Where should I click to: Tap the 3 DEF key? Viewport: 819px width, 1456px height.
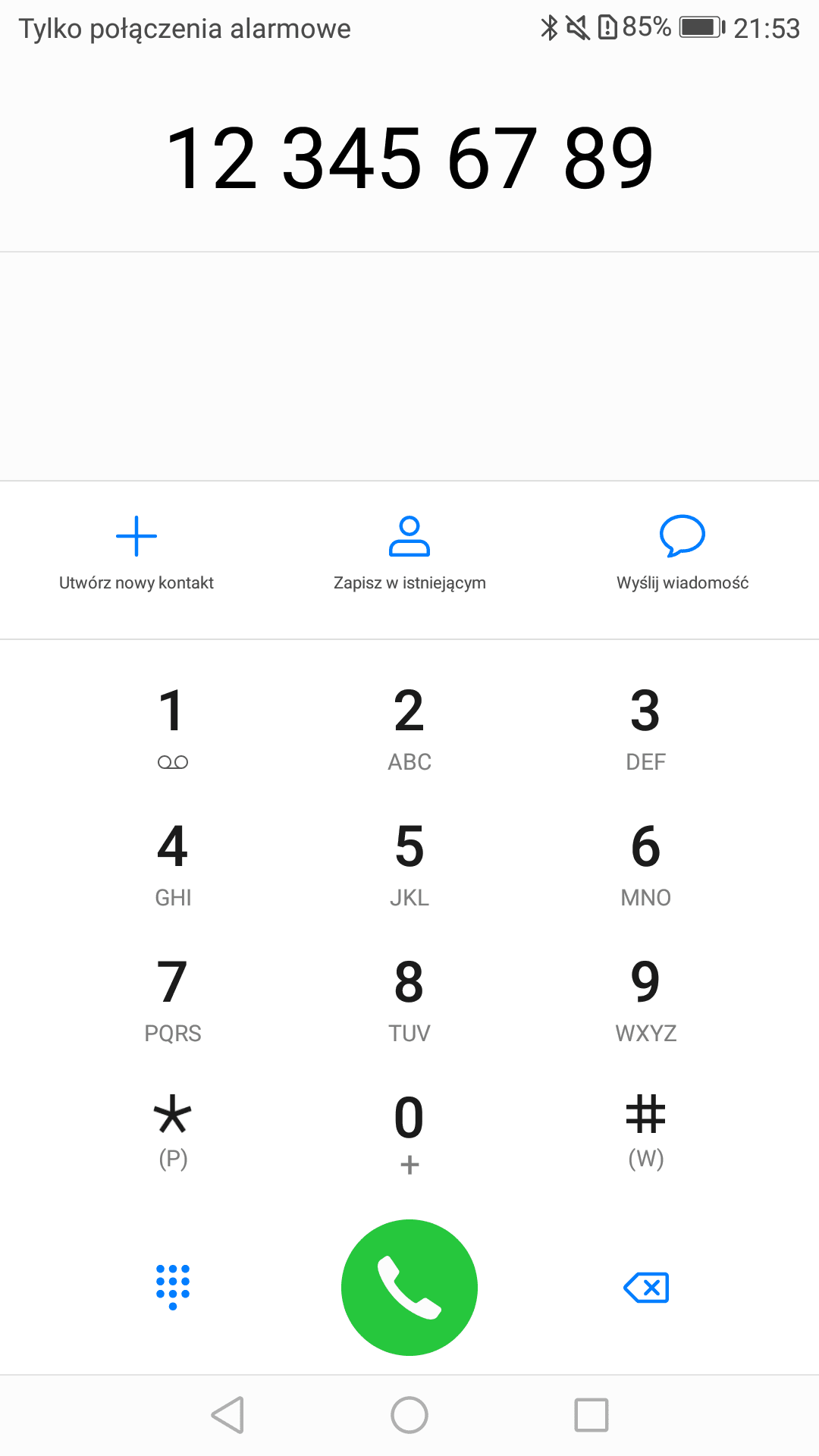pyautogui.click(x=646, y=728)
